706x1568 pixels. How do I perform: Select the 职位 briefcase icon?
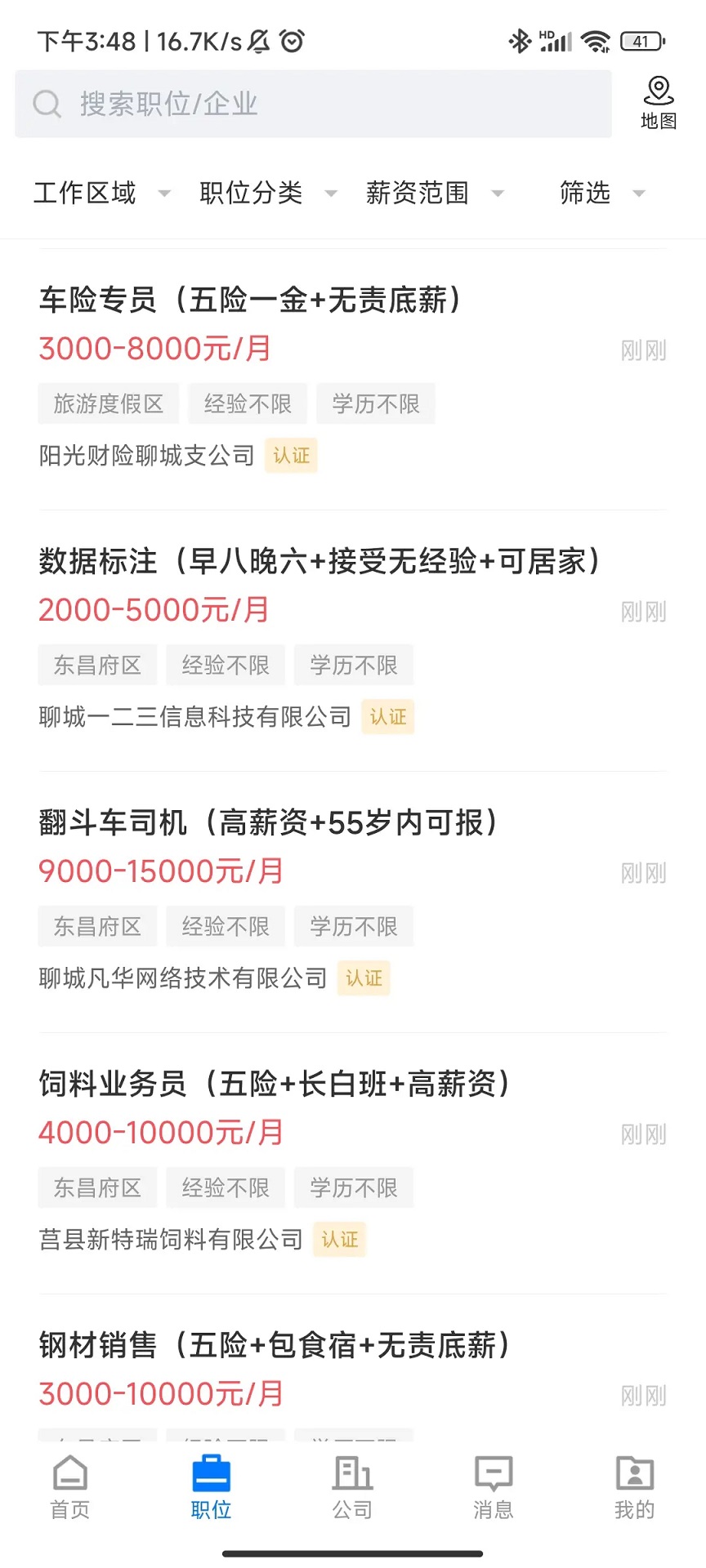click(x=211, y=1478)
